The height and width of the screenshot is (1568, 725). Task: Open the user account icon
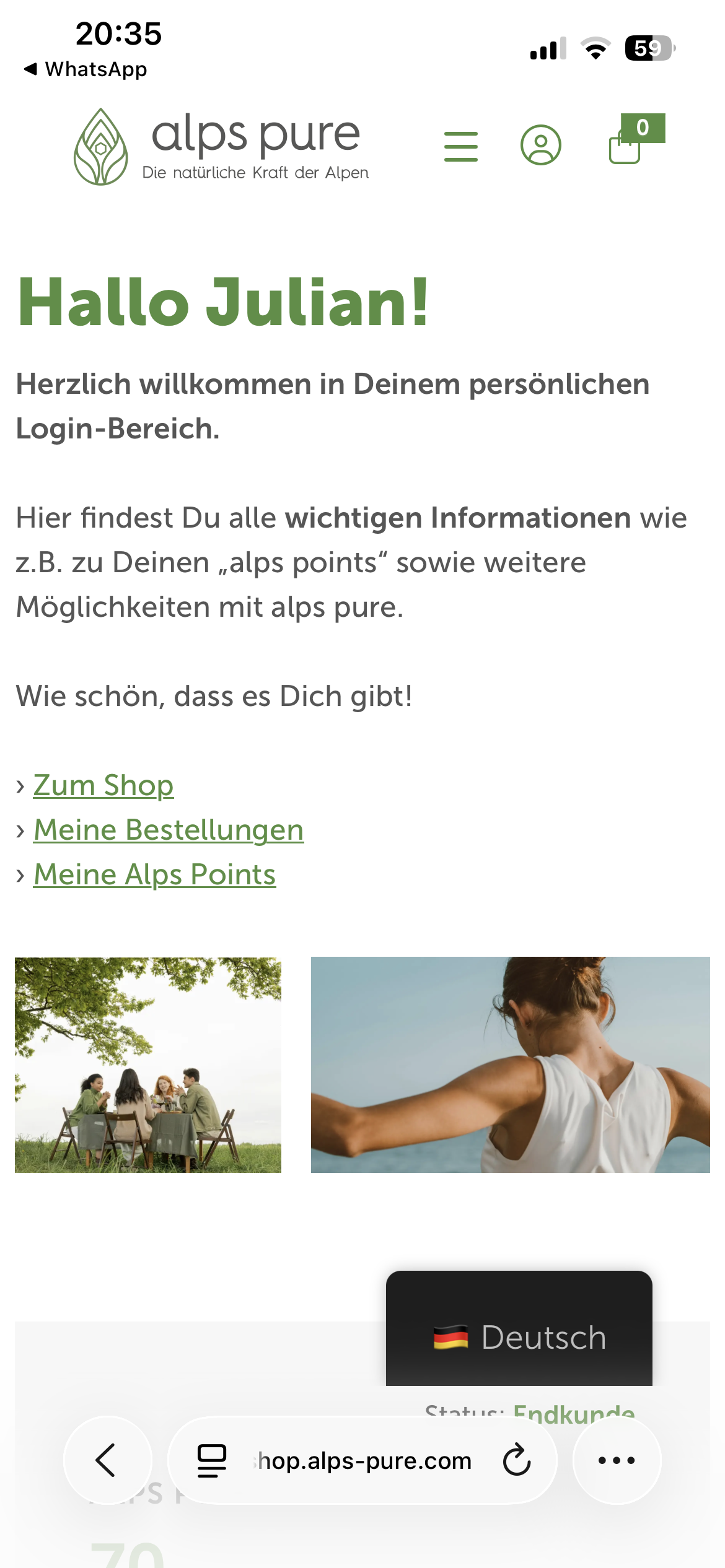540,145
